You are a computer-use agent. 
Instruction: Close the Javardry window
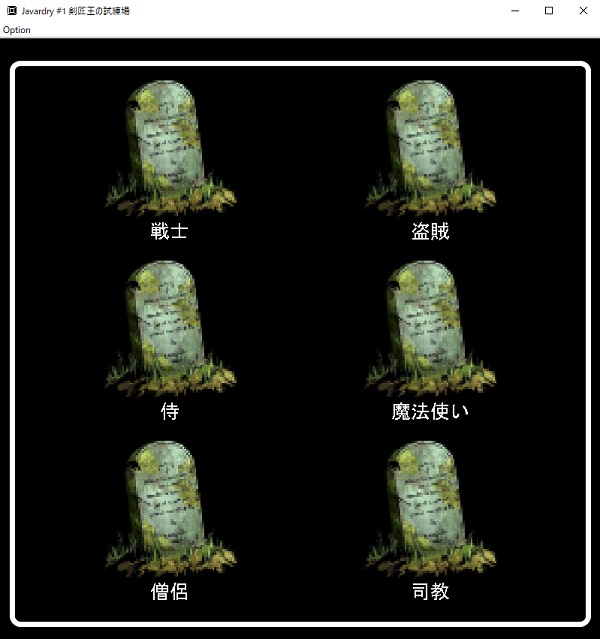583,10
